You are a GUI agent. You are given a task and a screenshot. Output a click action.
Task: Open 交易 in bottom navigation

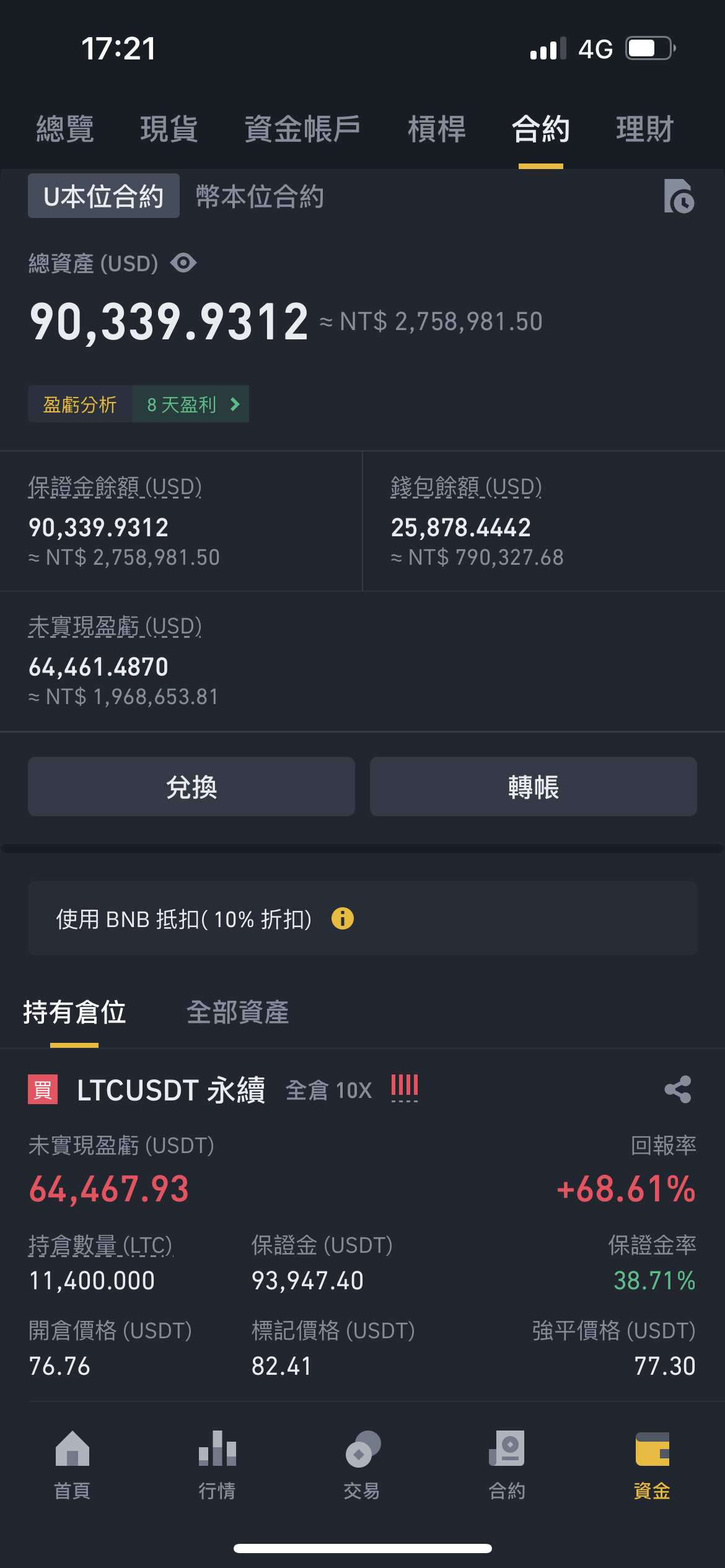coord(362,1465)
